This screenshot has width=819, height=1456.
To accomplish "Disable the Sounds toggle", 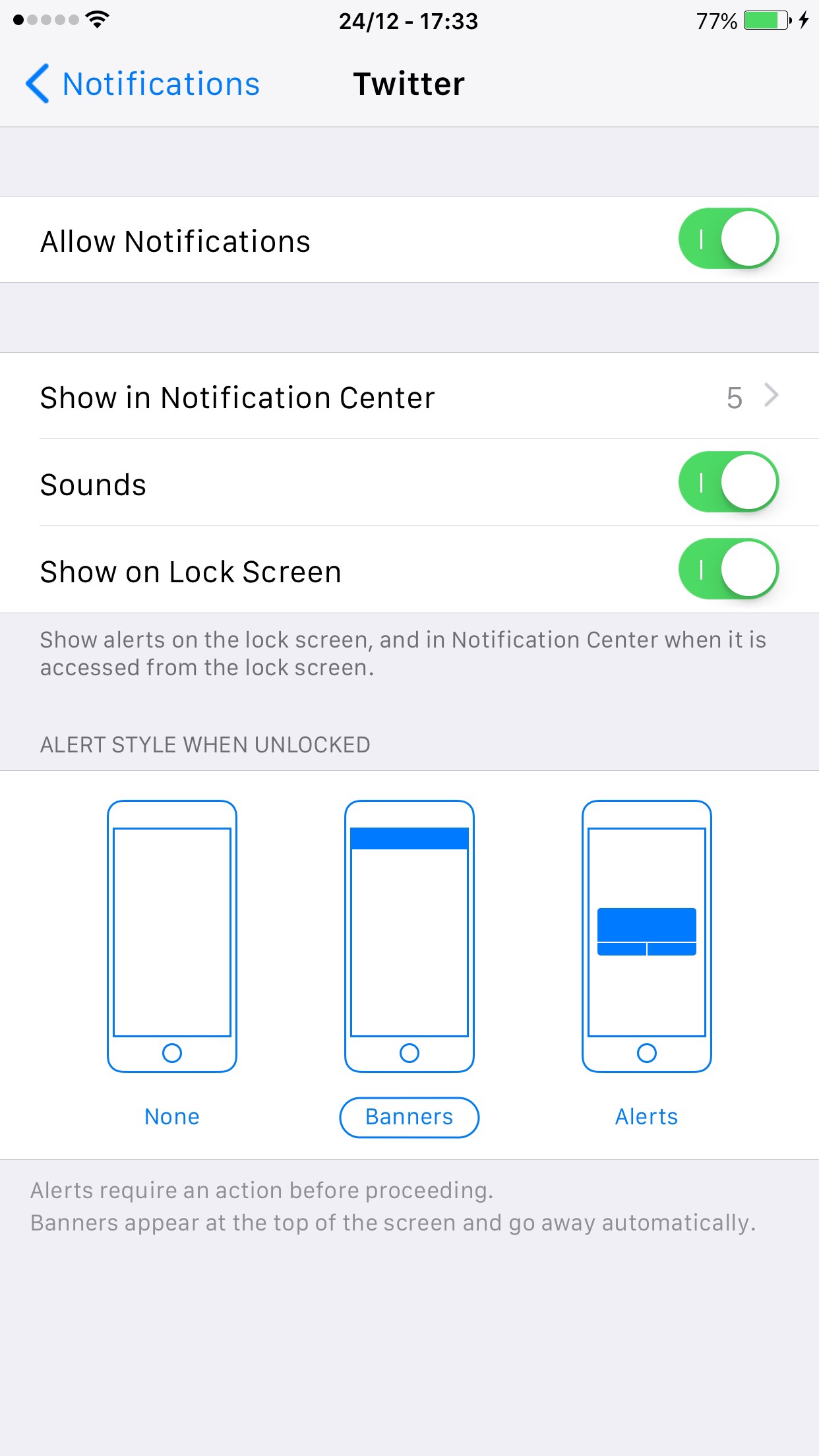I will [728, 482].
